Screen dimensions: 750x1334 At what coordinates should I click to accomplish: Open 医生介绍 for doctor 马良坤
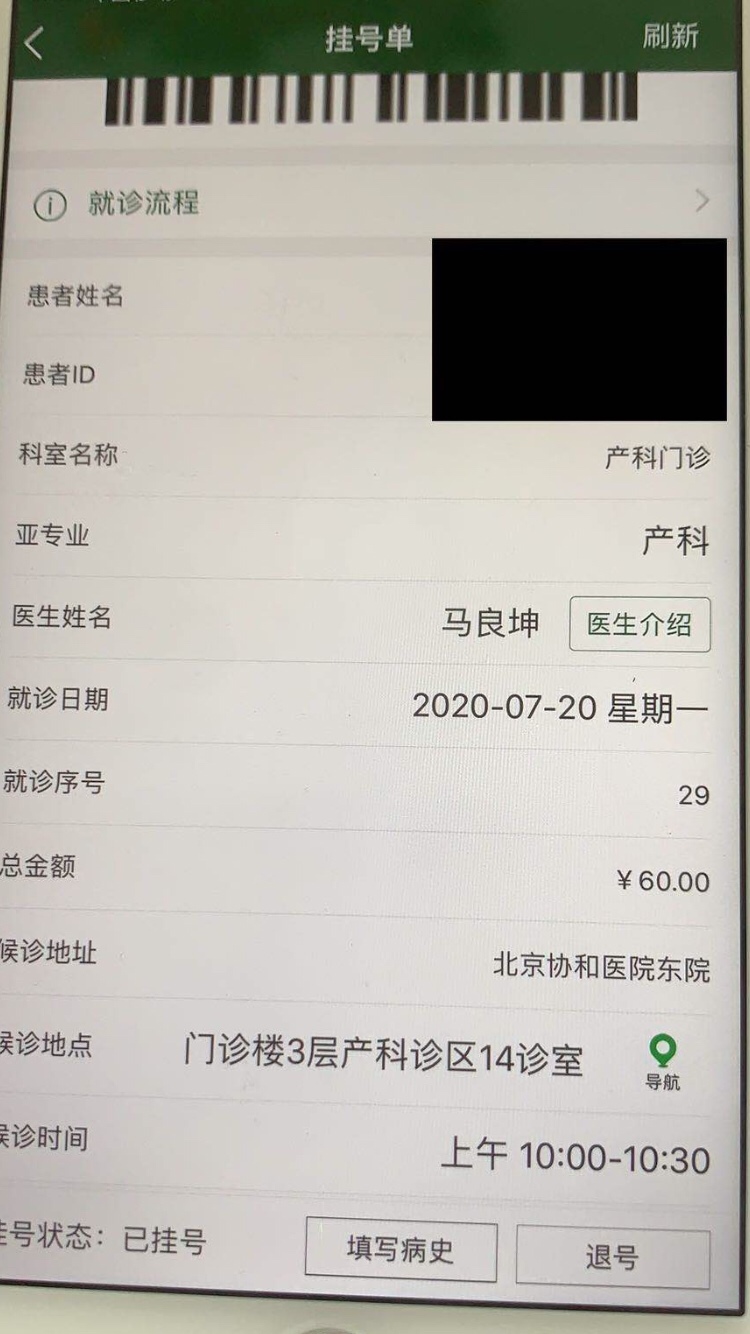pyautogui.click(x=640, y=625)
